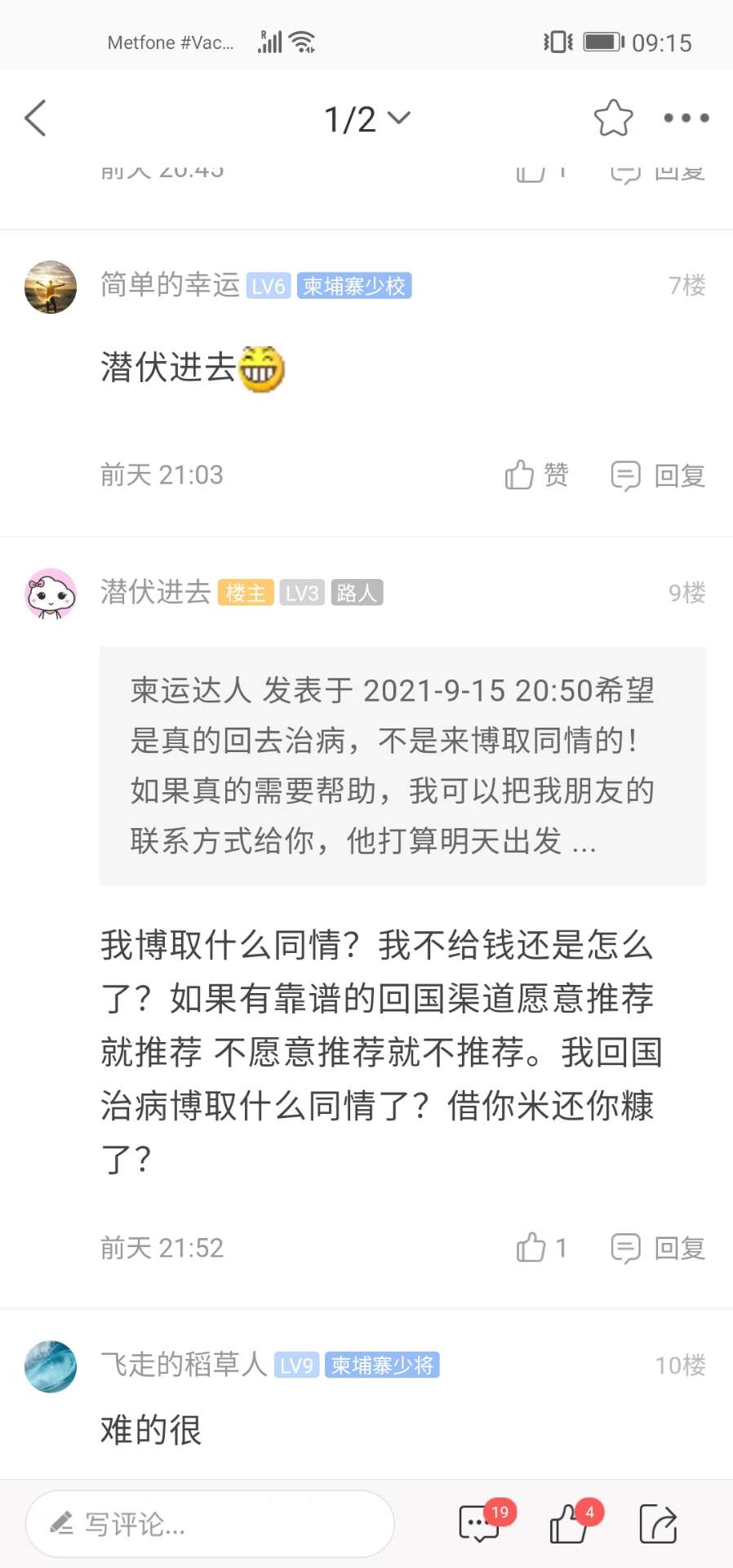Open the three-dot overflow menu
Viewport: 733px width, 1568px height.
point(686,118)
